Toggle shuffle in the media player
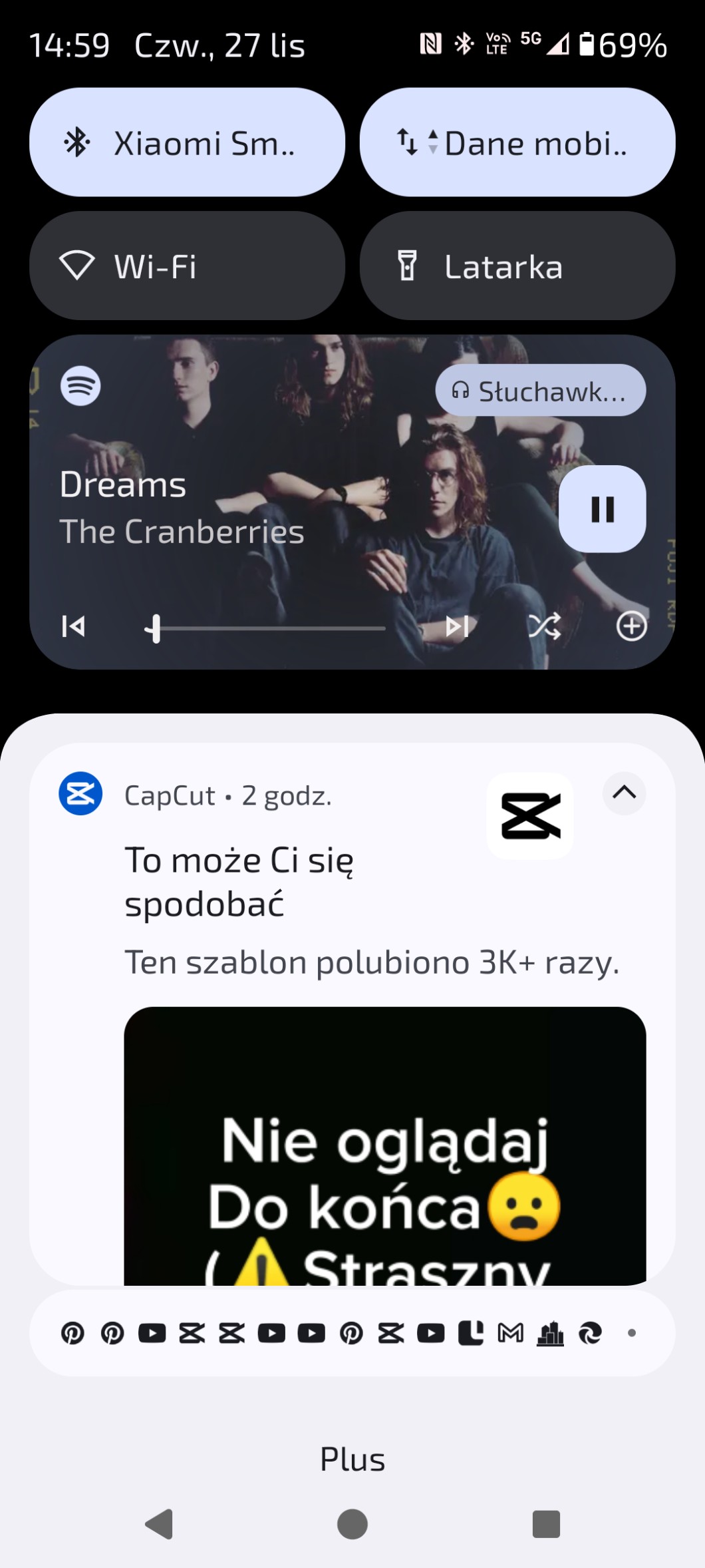 coord(544,626)
